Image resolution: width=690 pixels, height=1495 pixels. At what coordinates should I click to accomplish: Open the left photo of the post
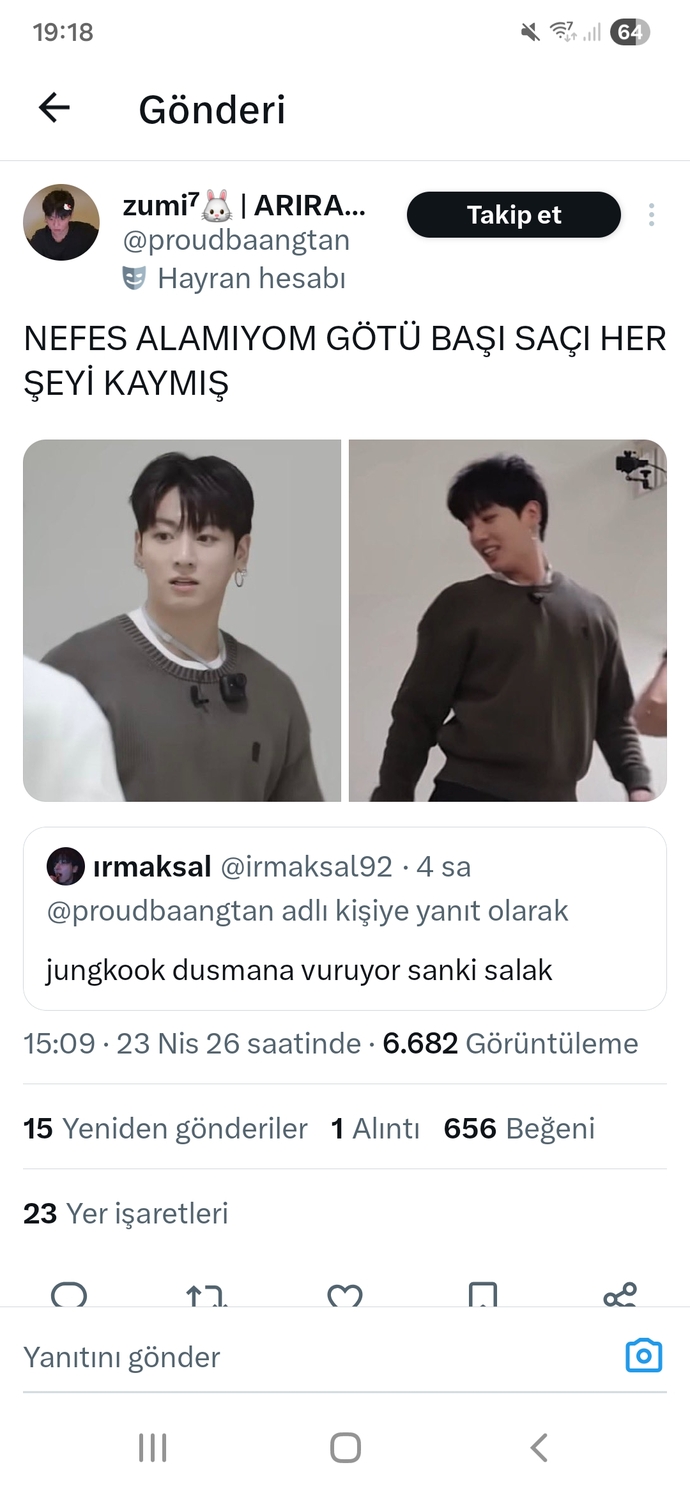pyautogui.click(x=182, y=620)
